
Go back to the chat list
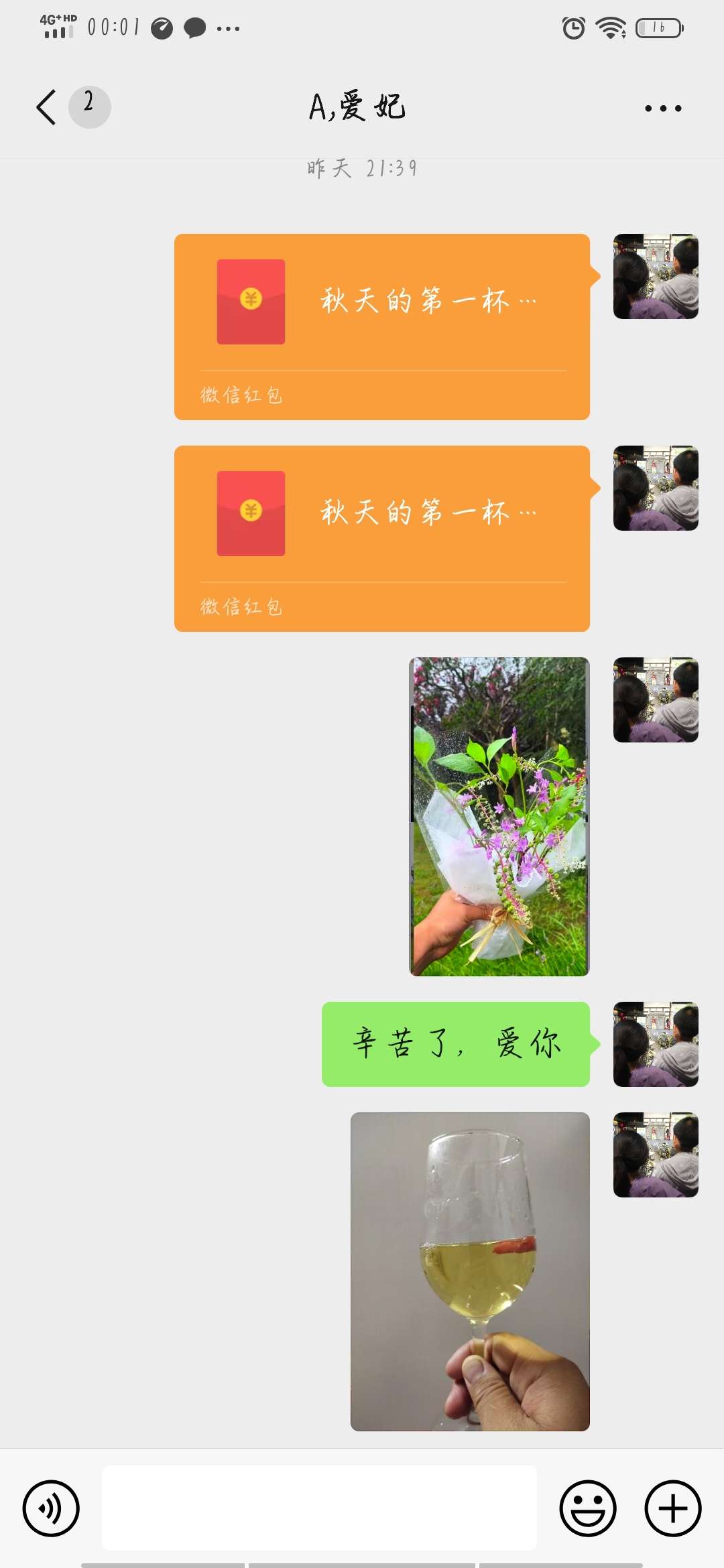tap(47, 107)
